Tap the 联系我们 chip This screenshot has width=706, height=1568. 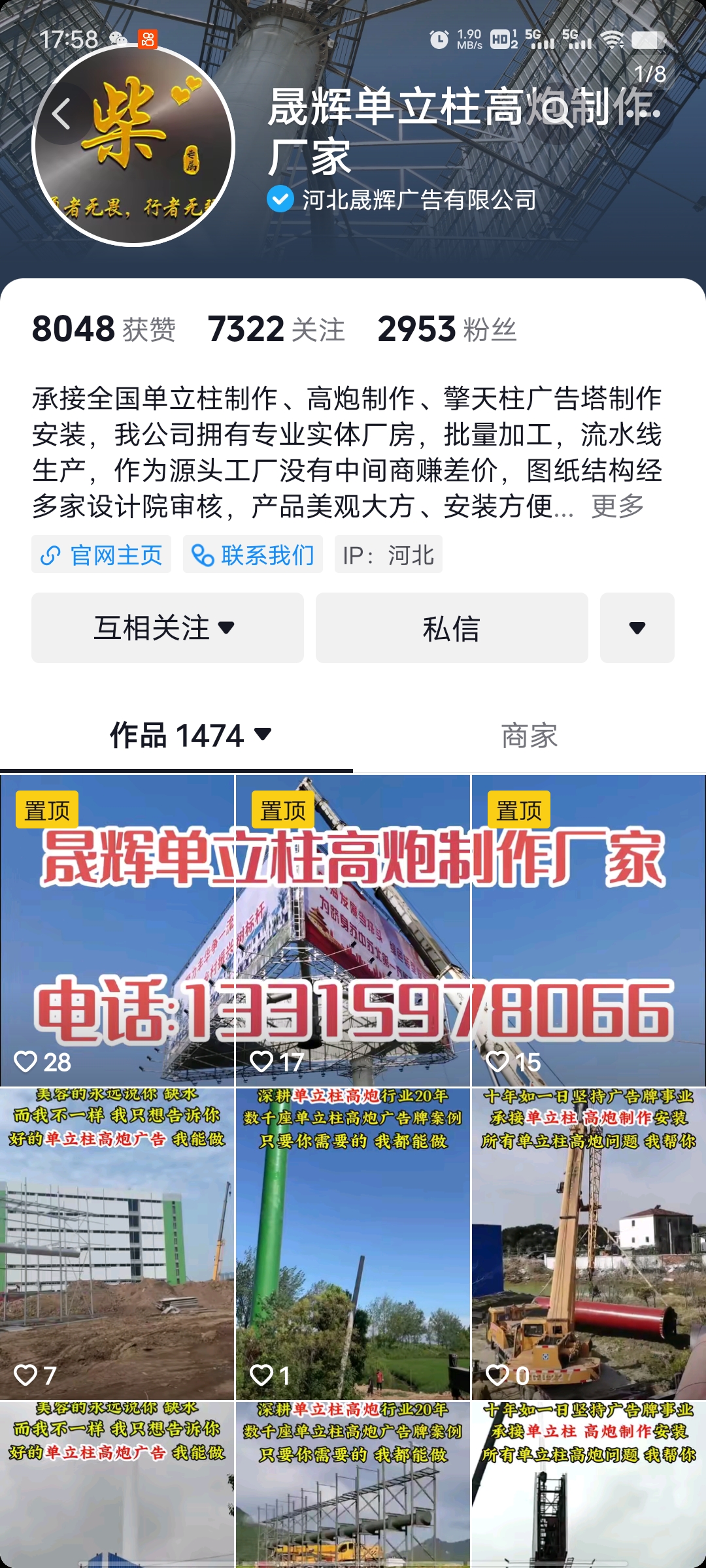pyautogui.click(x=253, y=555)
